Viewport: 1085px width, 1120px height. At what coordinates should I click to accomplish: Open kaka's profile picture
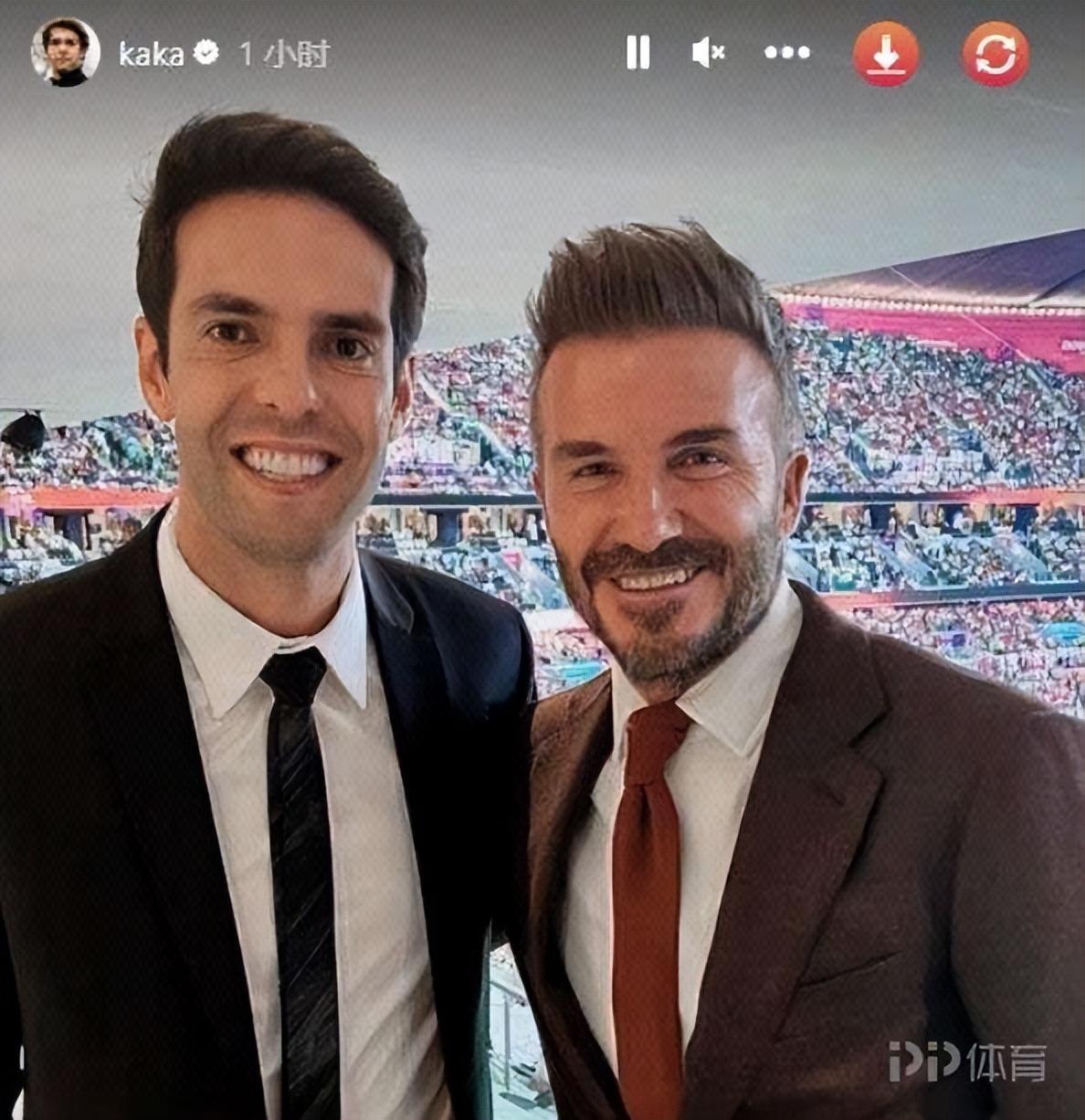point(66,53)
